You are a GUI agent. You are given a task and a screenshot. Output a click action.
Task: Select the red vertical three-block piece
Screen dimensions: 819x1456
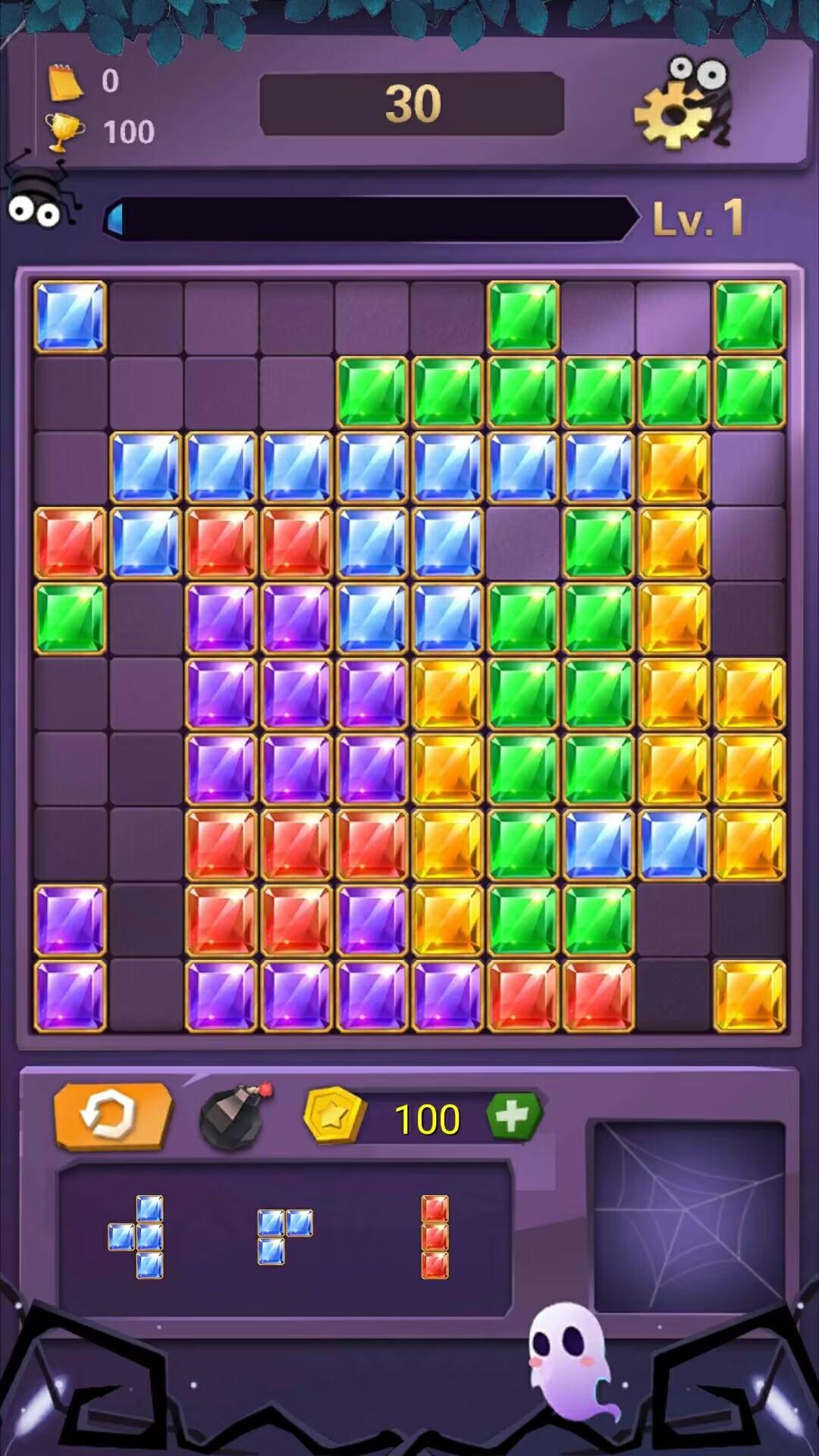tap(435, 1237)
